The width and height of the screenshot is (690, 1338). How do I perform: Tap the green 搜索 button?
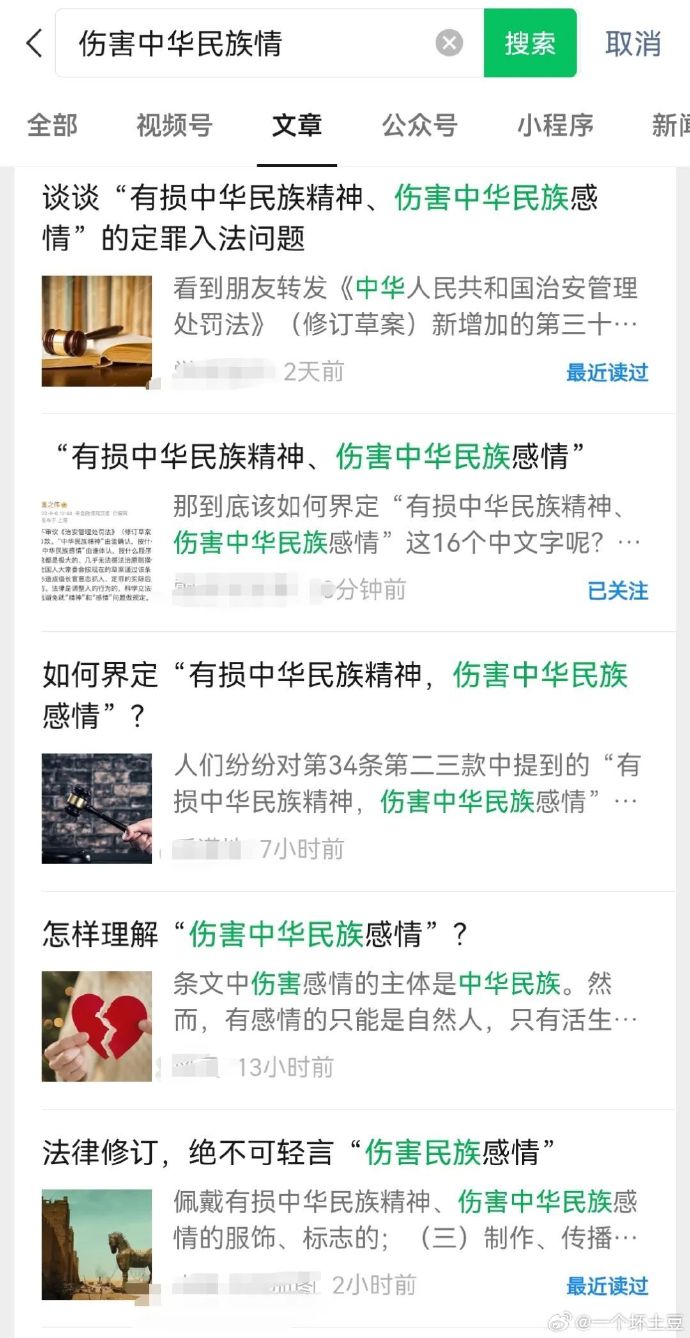pyautogui.click(x=530, y=43)
